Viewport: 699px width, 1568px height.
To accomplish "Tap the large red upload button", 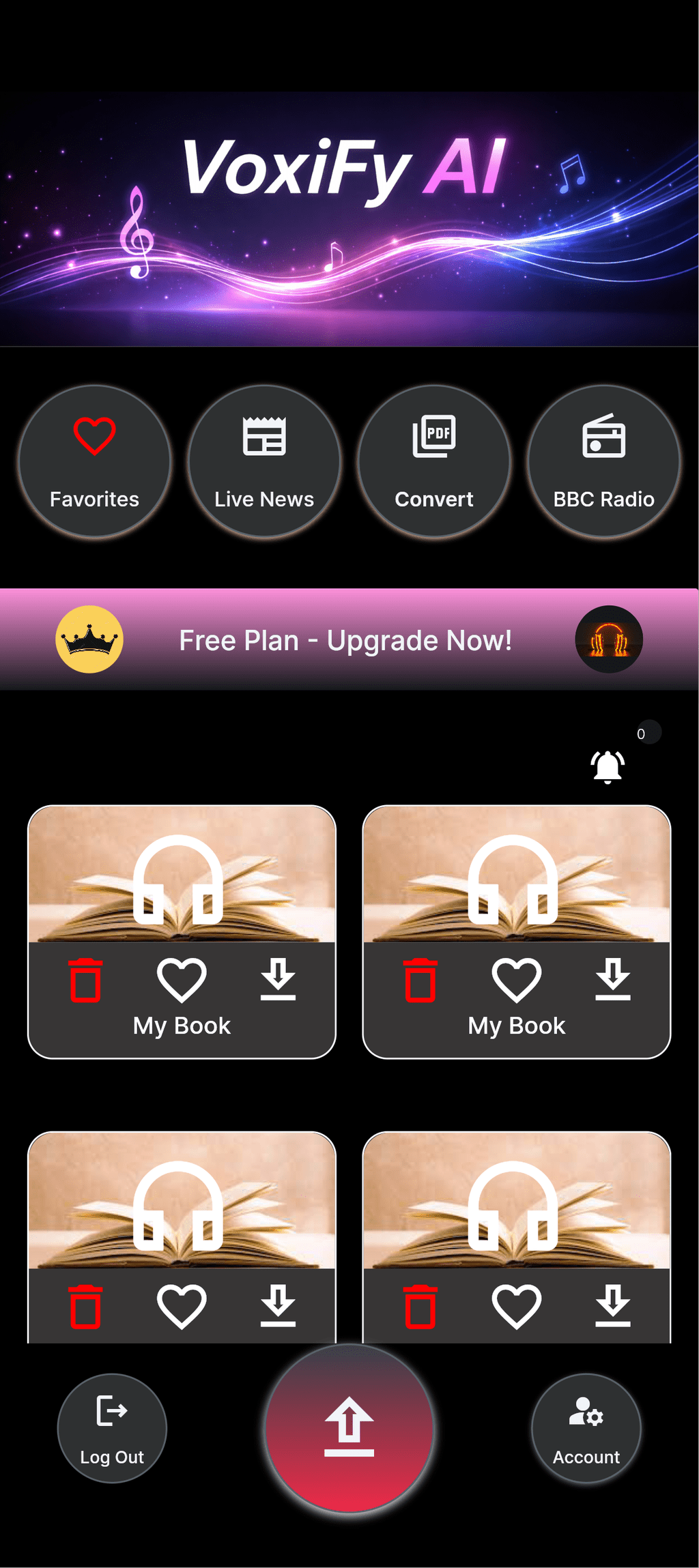I will (x=349, y=1427).
